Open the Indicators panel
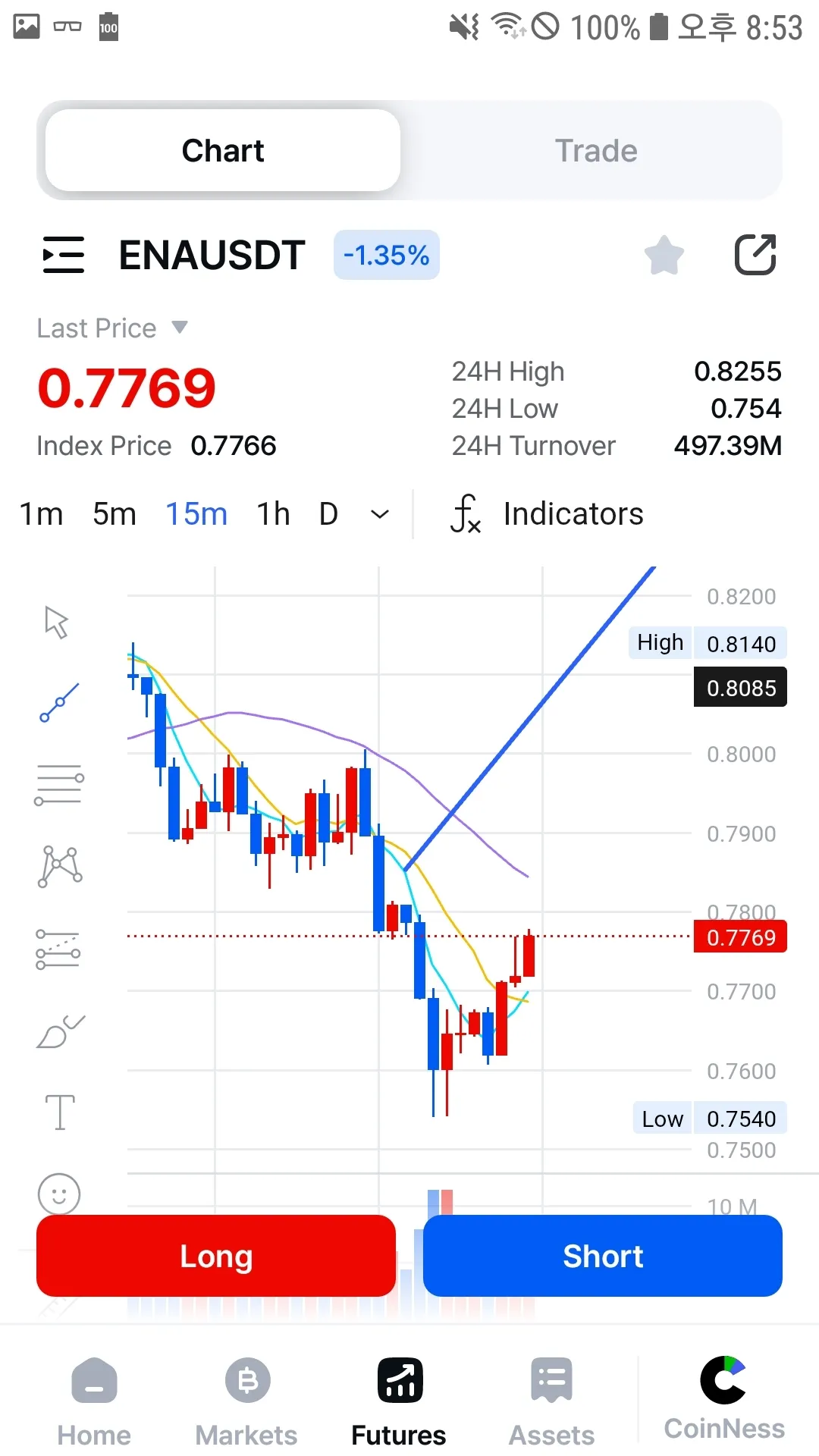 tap(548, 514)
